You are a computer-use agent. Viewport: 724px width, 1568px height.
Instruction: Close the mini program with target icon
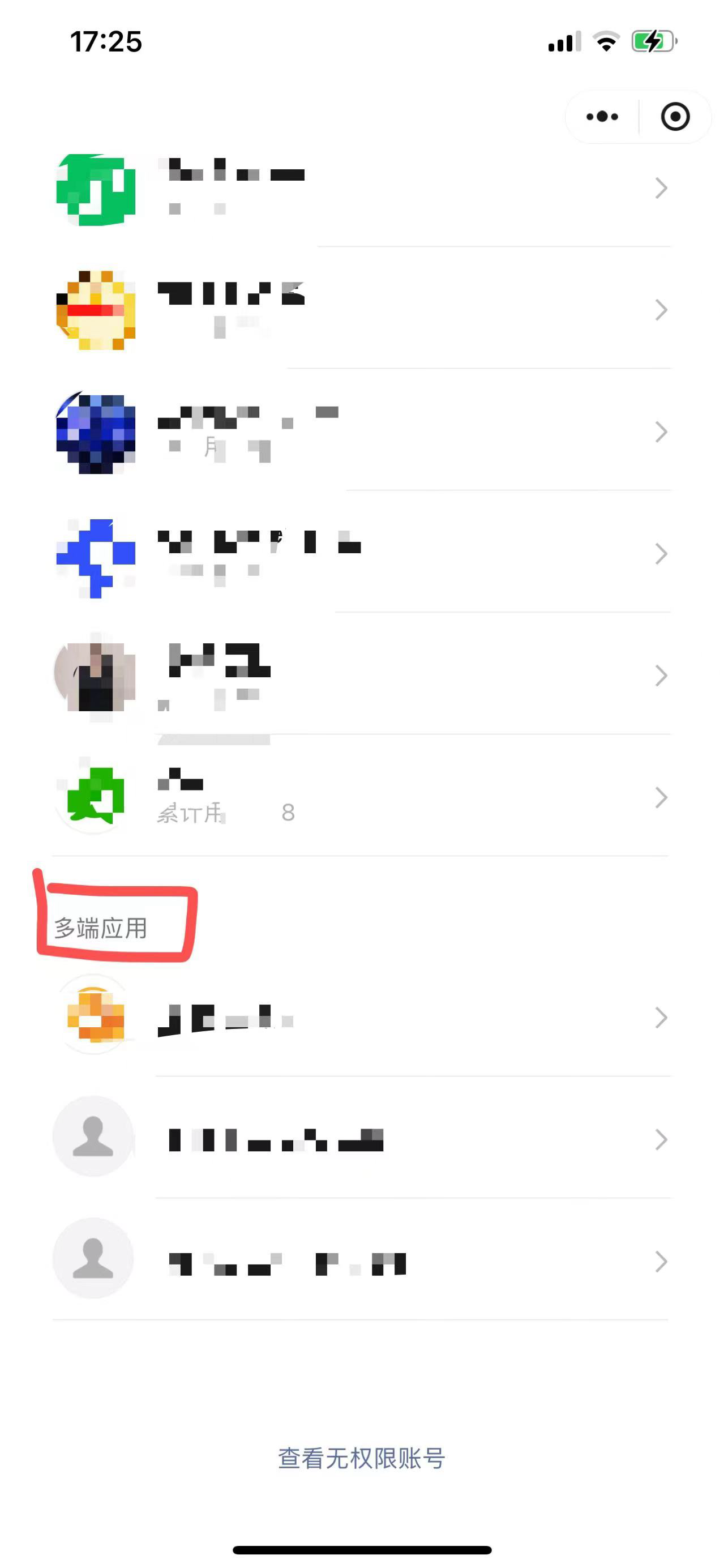pos(675,116)
